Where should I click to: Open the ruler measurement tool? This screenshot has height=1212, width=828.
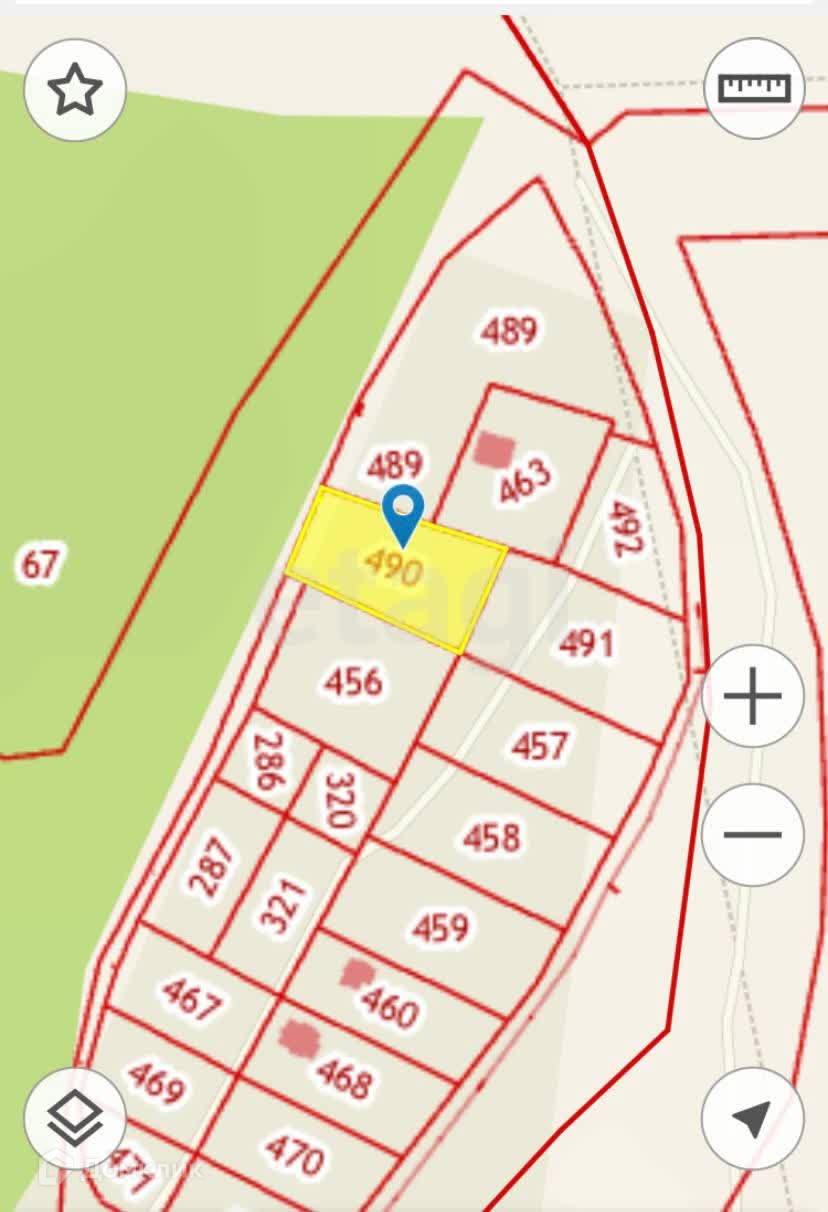tap(754, 88)
